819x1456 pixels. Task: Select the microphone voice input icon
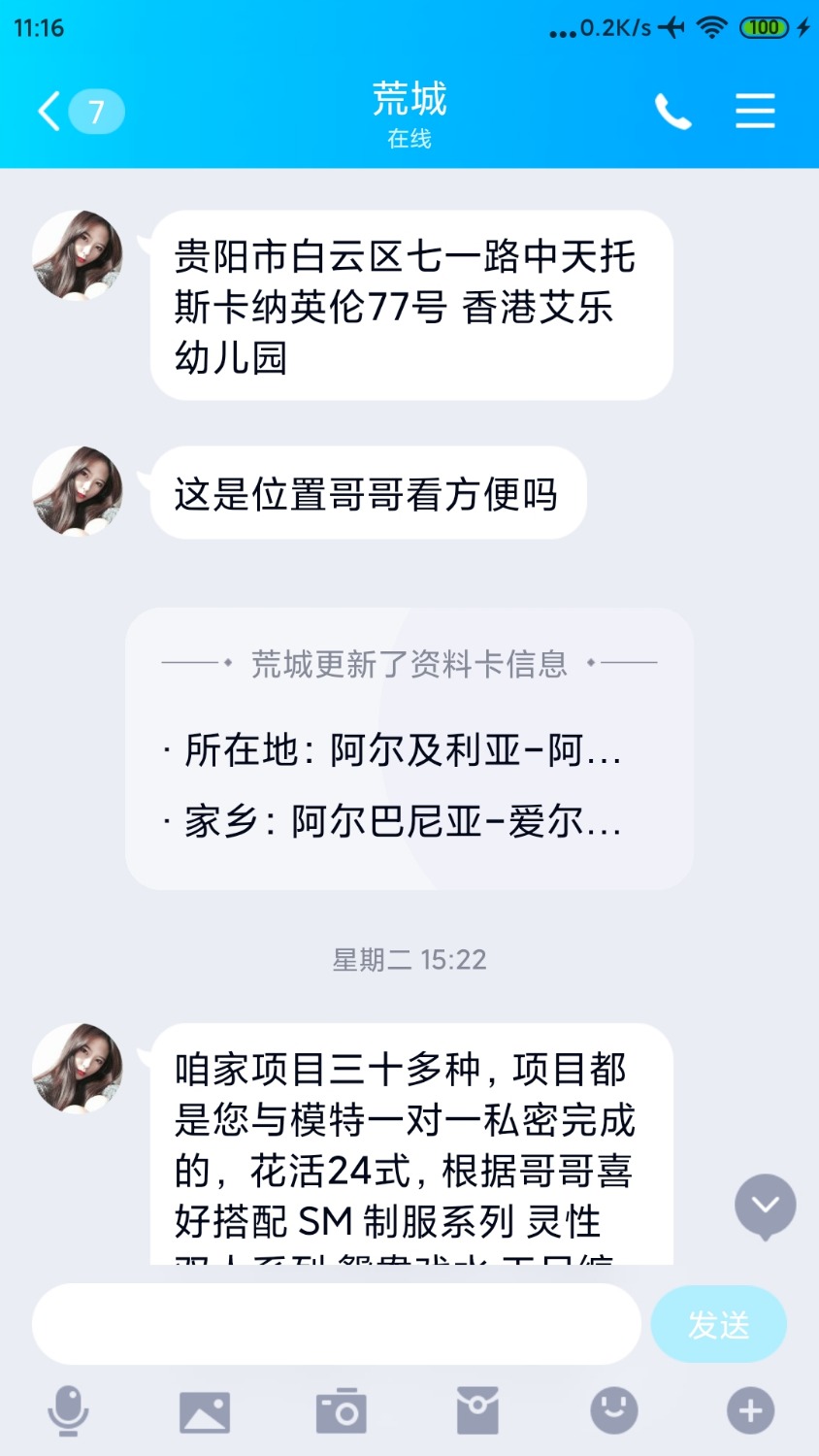pos(68,1412)
